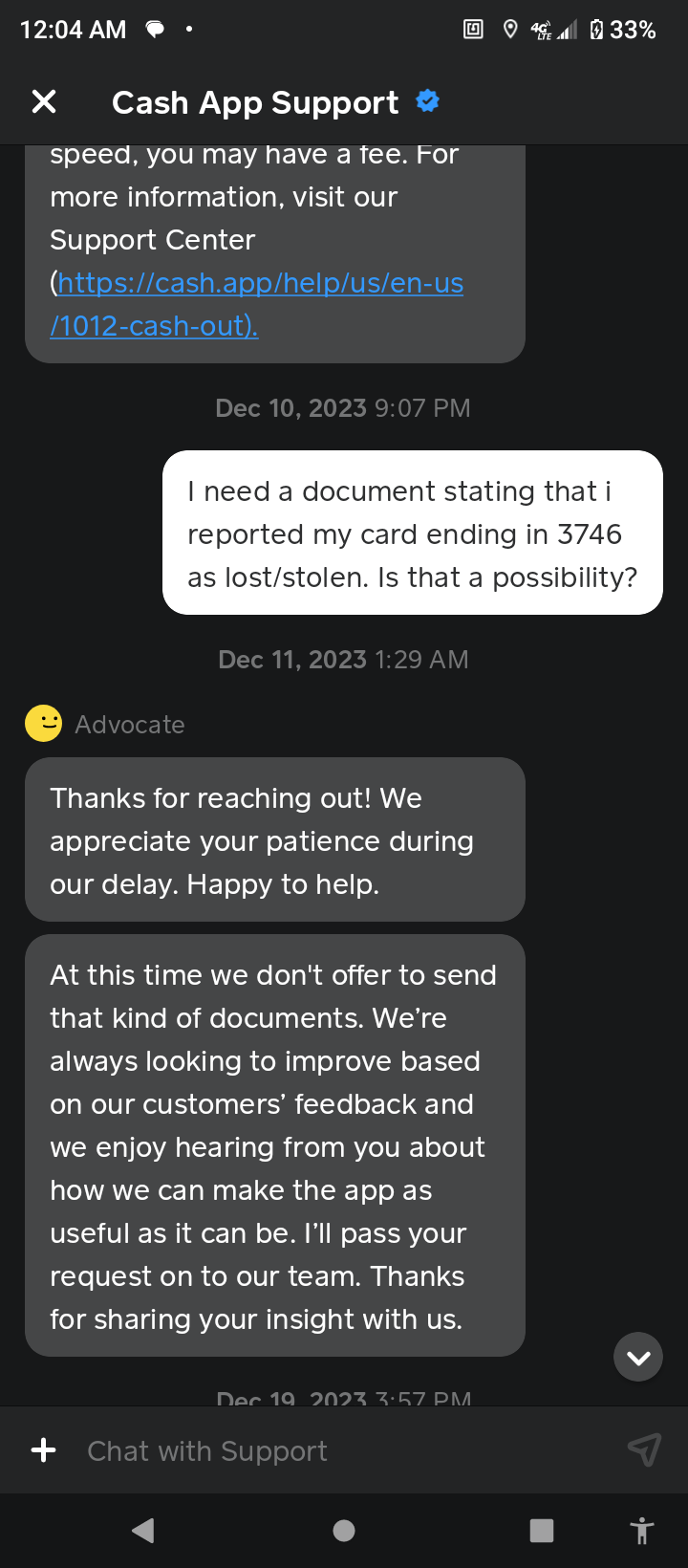Screen dimensions: 688x1568
Task: Close the Cash App Support chat
Action: click(x=44, y=101)
